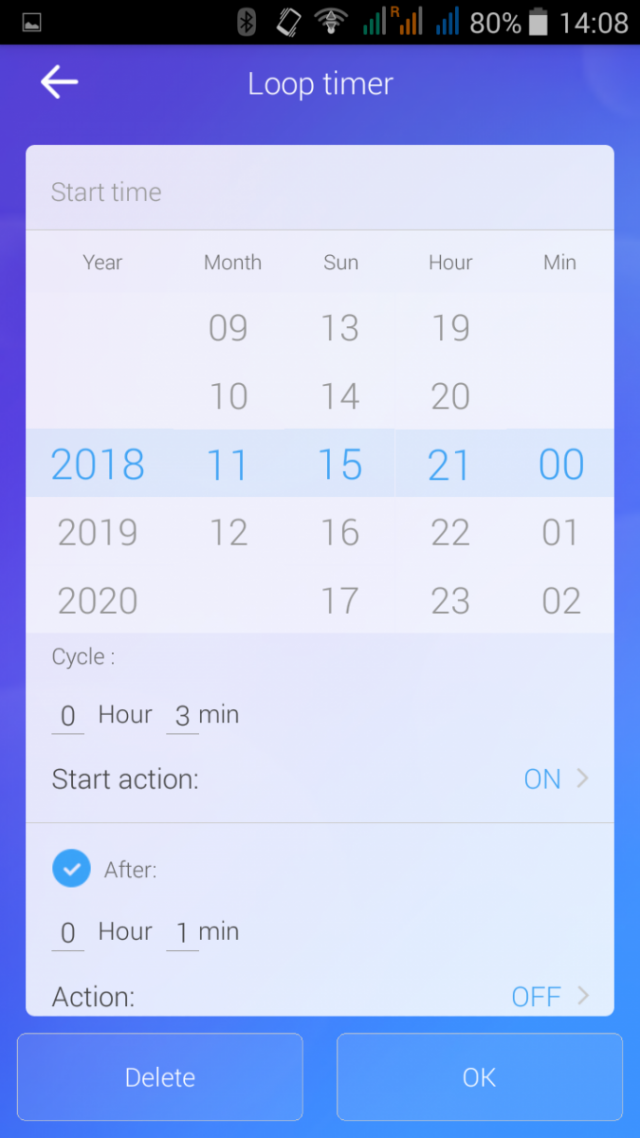Choose hour 22 in the picker

pyautogui.click(x=451, y=533)
